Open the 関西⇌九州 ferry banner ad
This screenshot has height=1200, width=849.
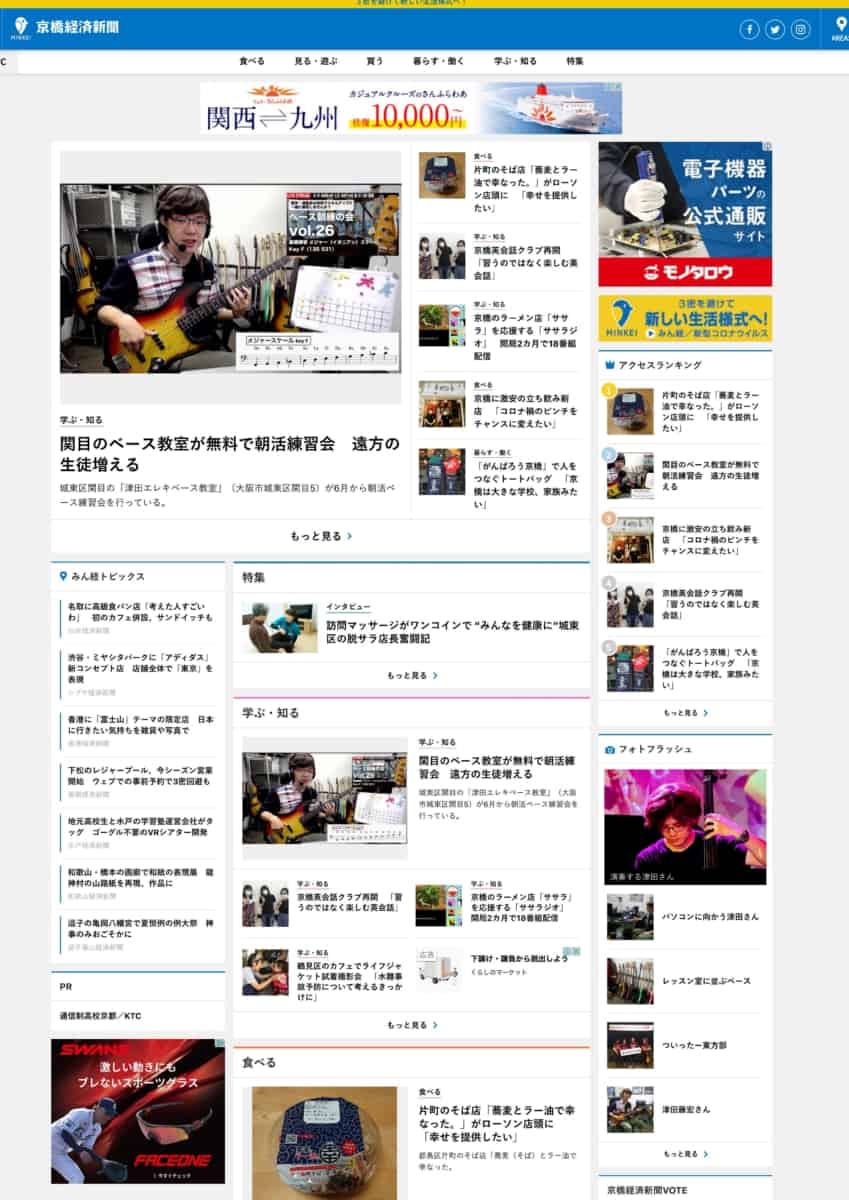click(410, 108)
